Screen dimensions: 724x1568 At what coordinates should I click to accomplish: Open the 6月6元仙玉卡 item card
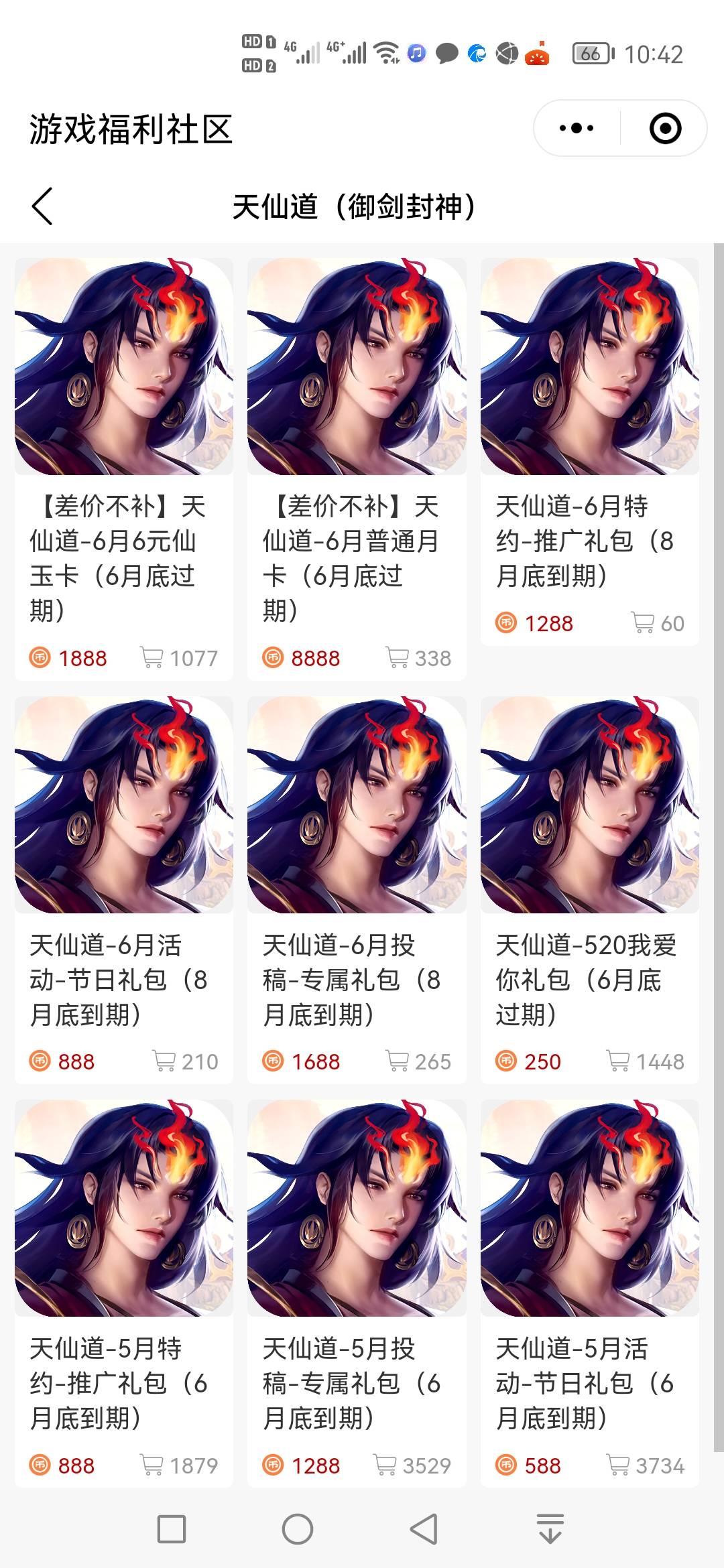(x=124, y=469)
